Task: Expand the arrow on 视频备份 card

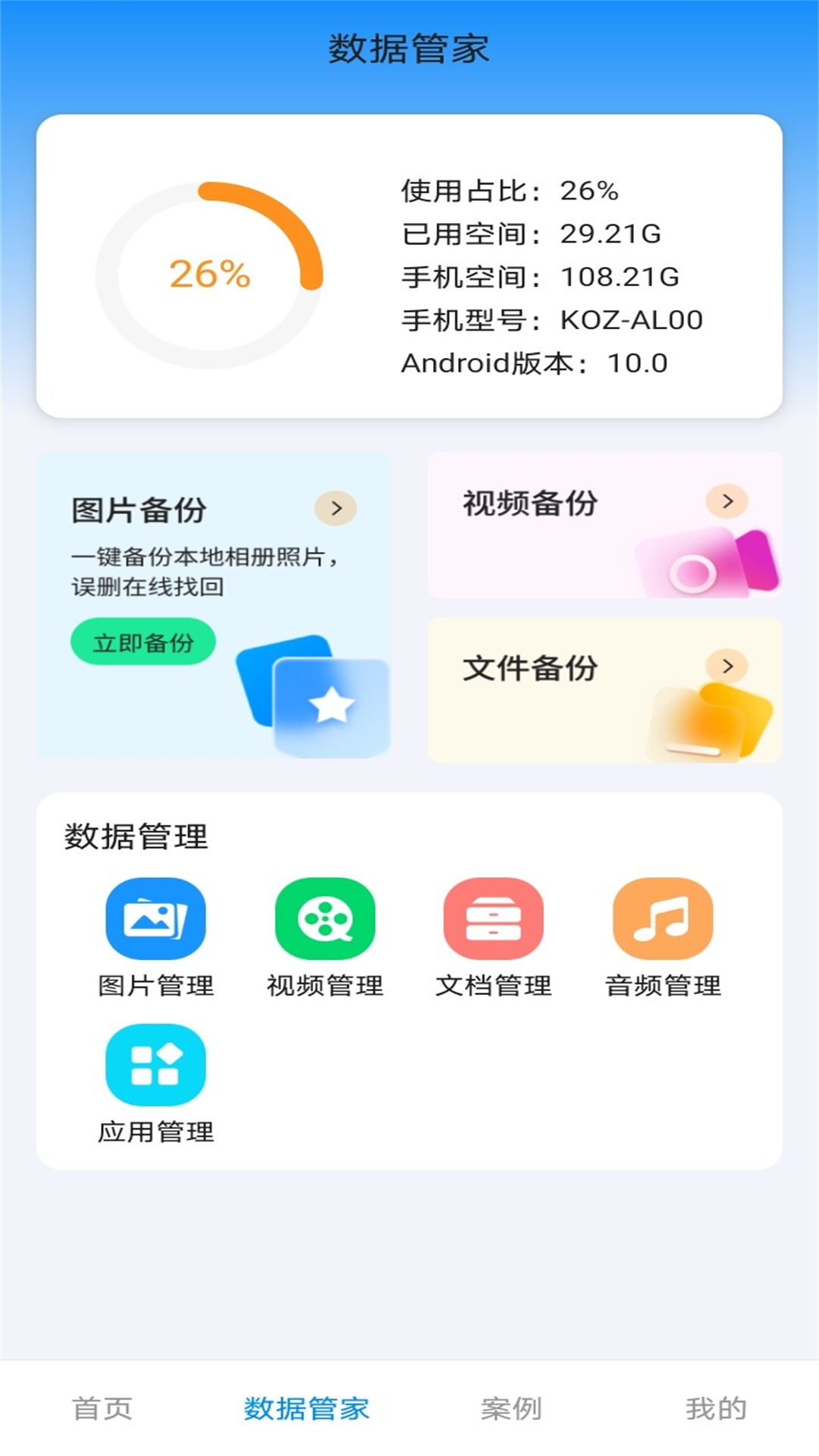Action: [x=726, y=500]
